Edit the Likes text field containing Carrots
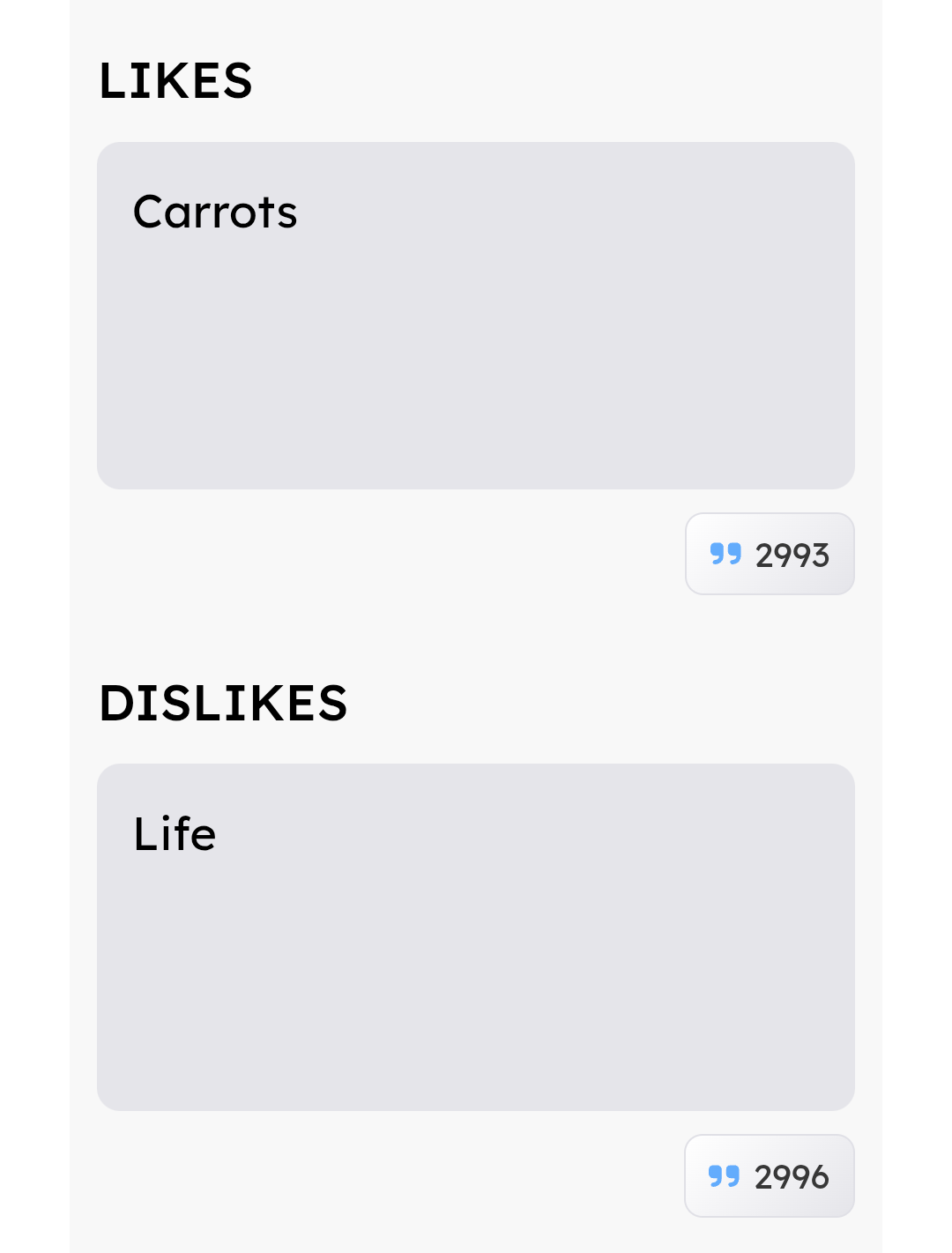This screenshot has width=952, height=1253. (475, 315)
